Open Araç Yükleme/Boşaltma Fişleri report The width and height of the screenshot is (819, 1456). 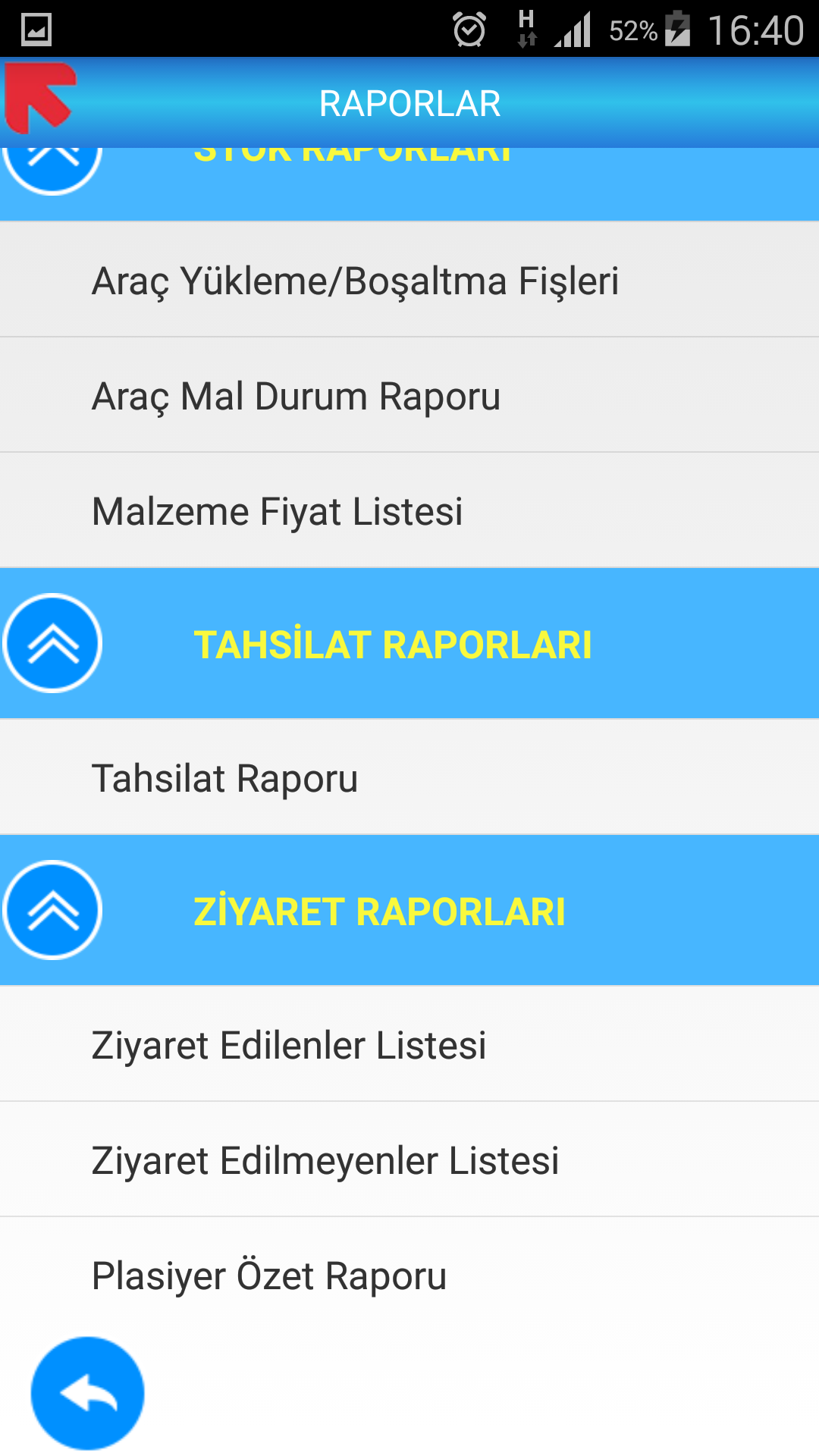355,281
